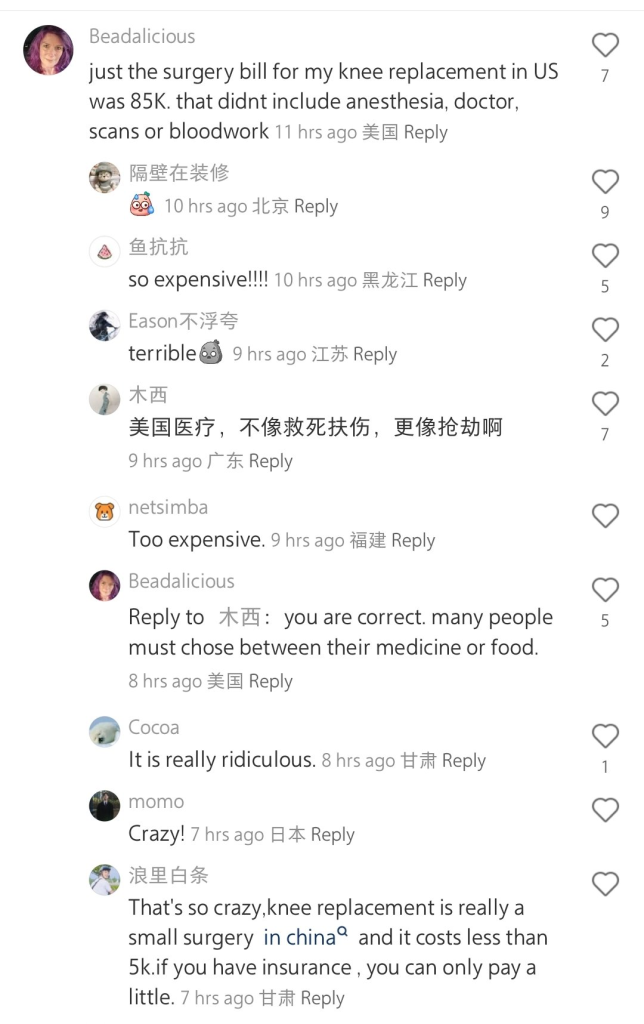
Task: Reply to netsimba's comment
Action: [x=413, y=540]
